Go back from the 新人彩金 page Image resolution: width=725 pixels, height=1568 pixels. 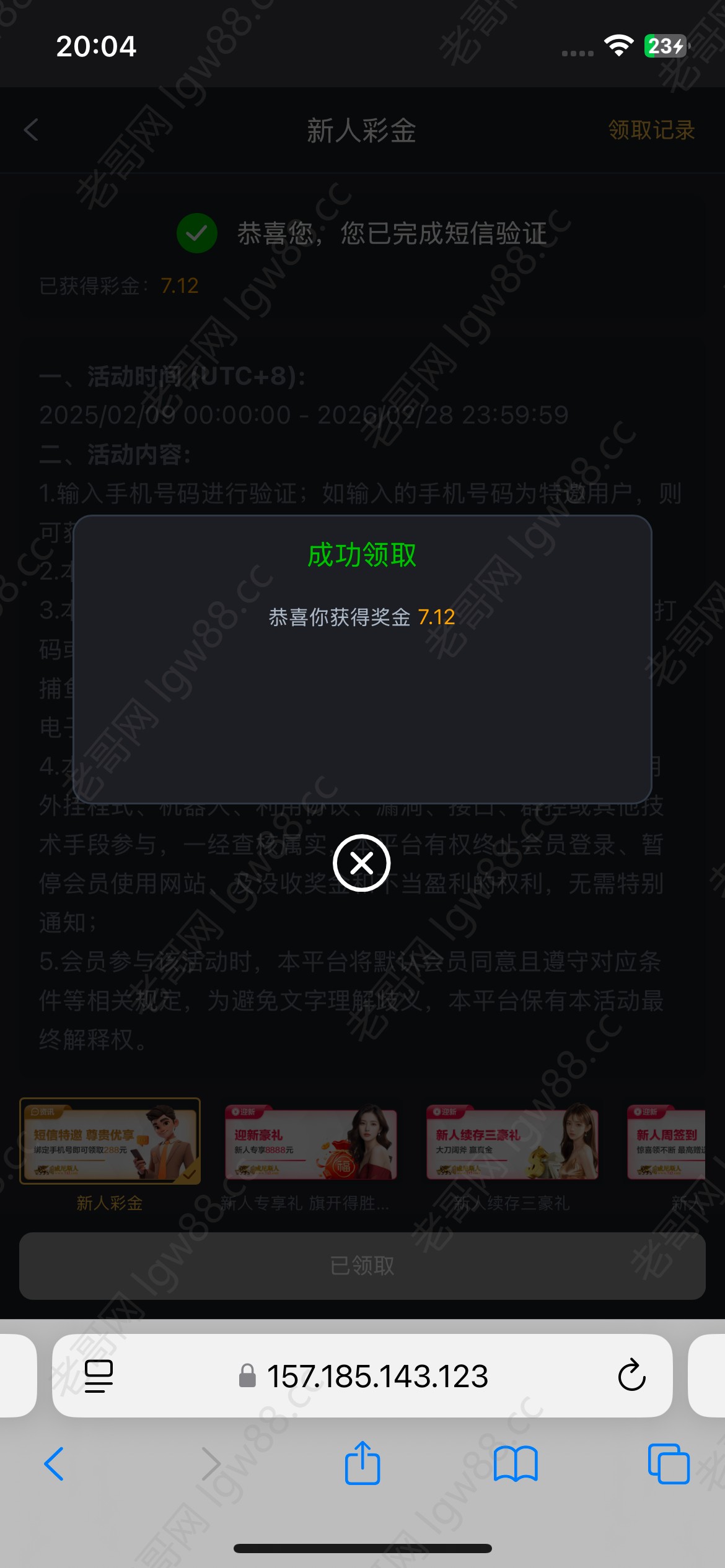click(x=31, y=130)
